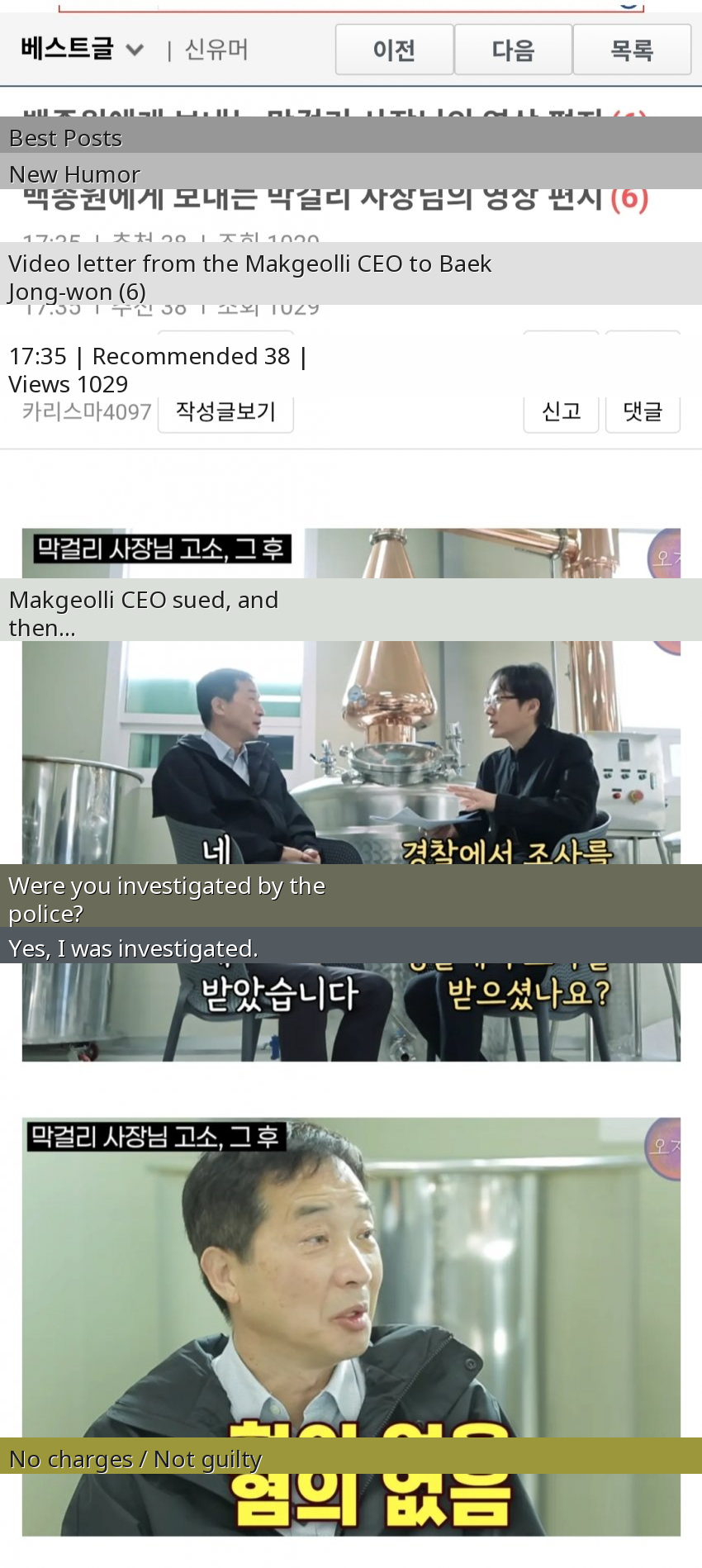
Task: Open the 신유머 board link
Action: [216, 50]
